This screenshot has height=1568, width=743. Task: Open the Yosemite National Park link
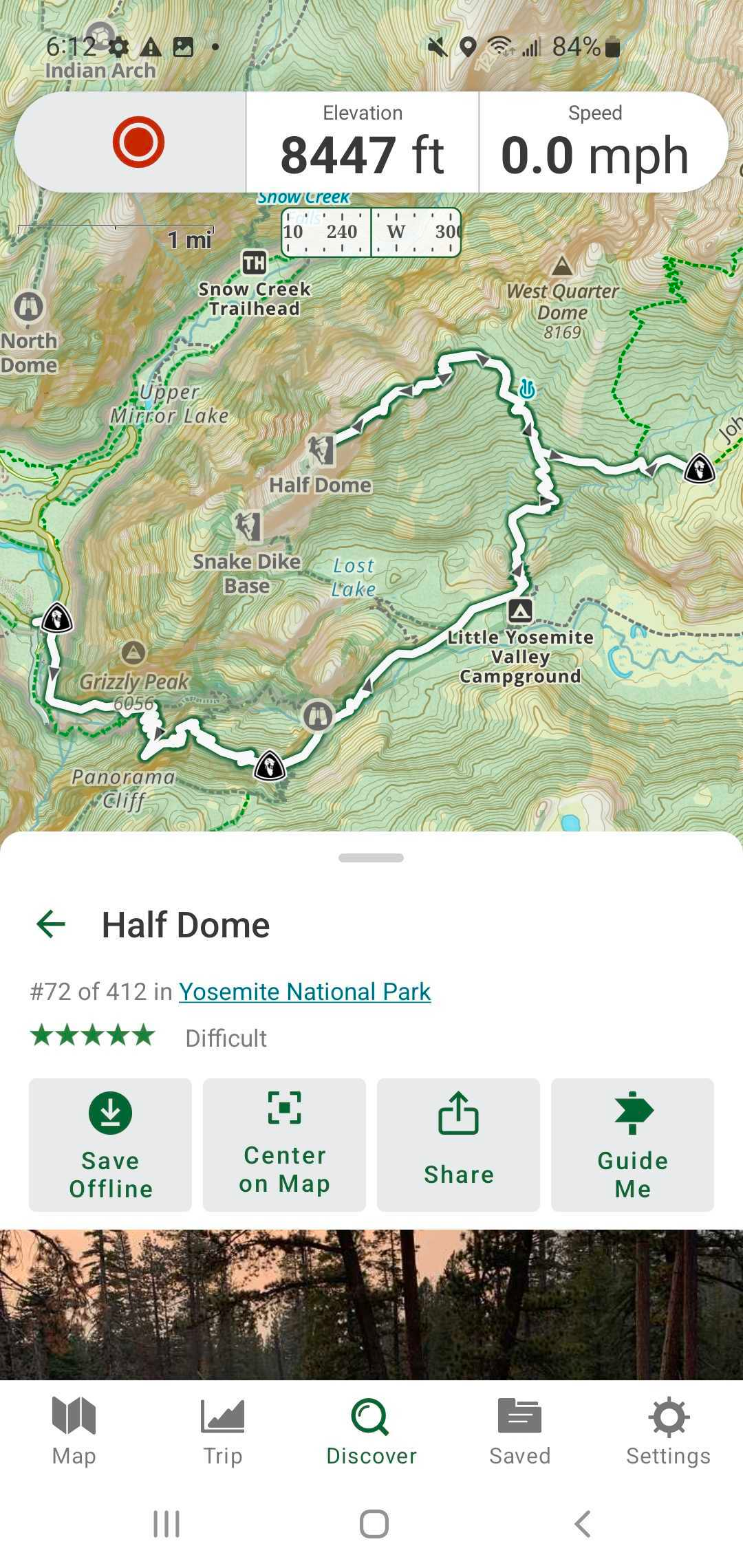(x=305, y=991)
